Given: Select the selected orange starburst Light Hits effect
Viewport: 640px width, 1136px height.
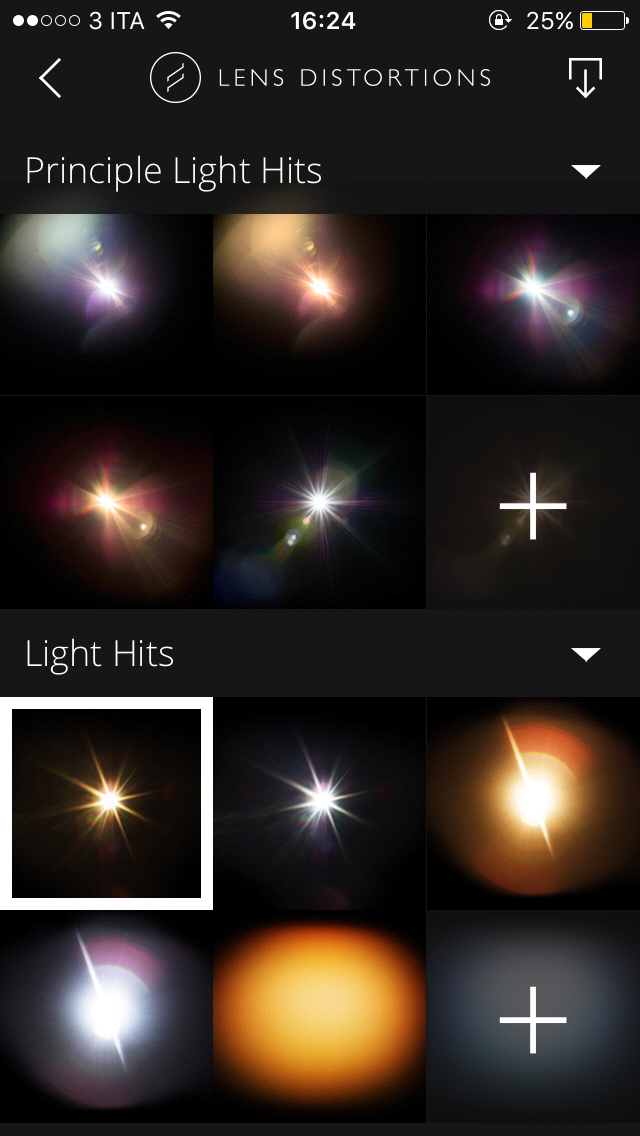Looking at the screenshot, I should (x=106, y=803).
